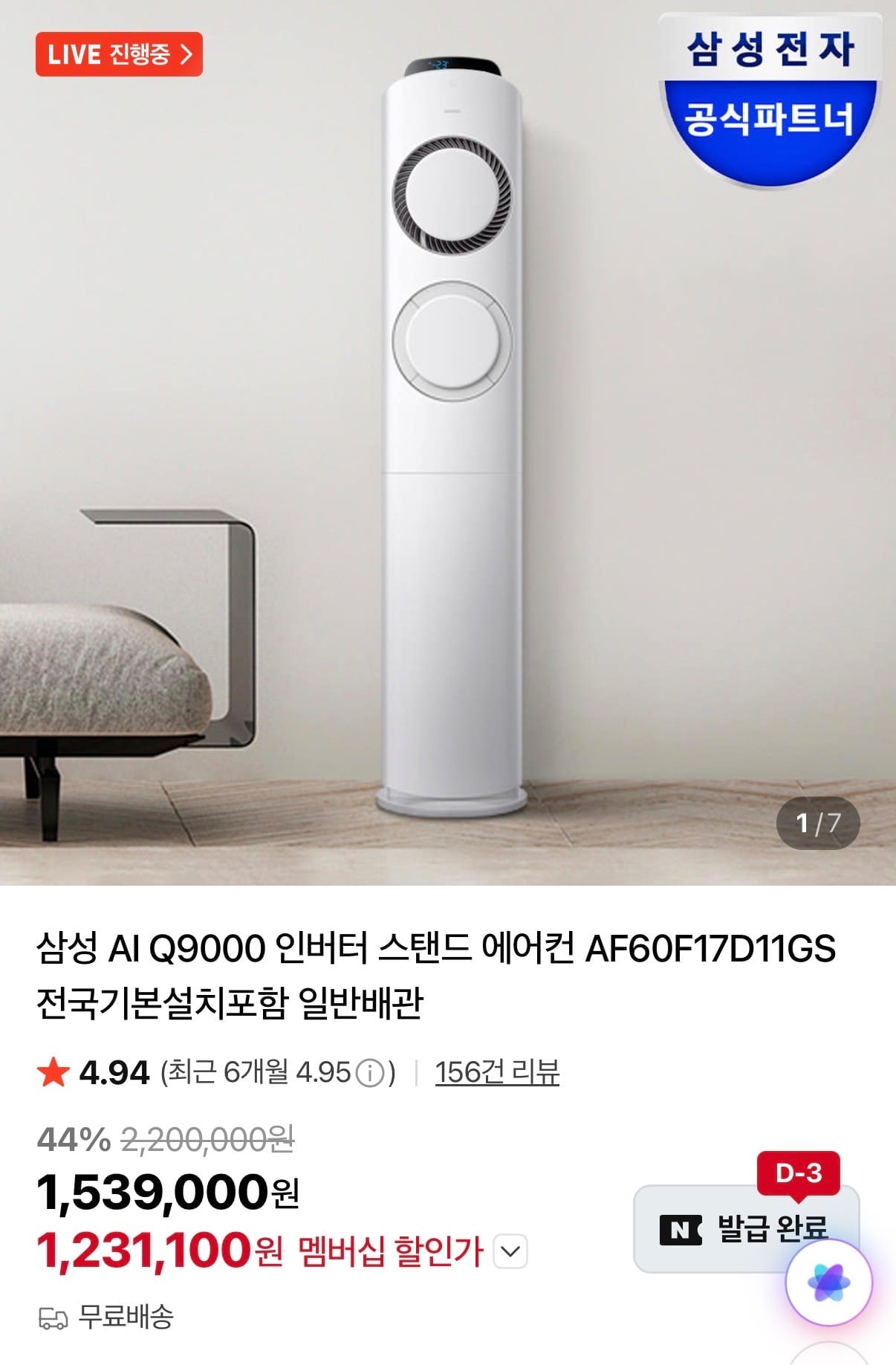Screen dimensions: 896x1365
Task: Show rating info for 최근 6개월
Action: pyautogui.click(x=369, y=1073)
